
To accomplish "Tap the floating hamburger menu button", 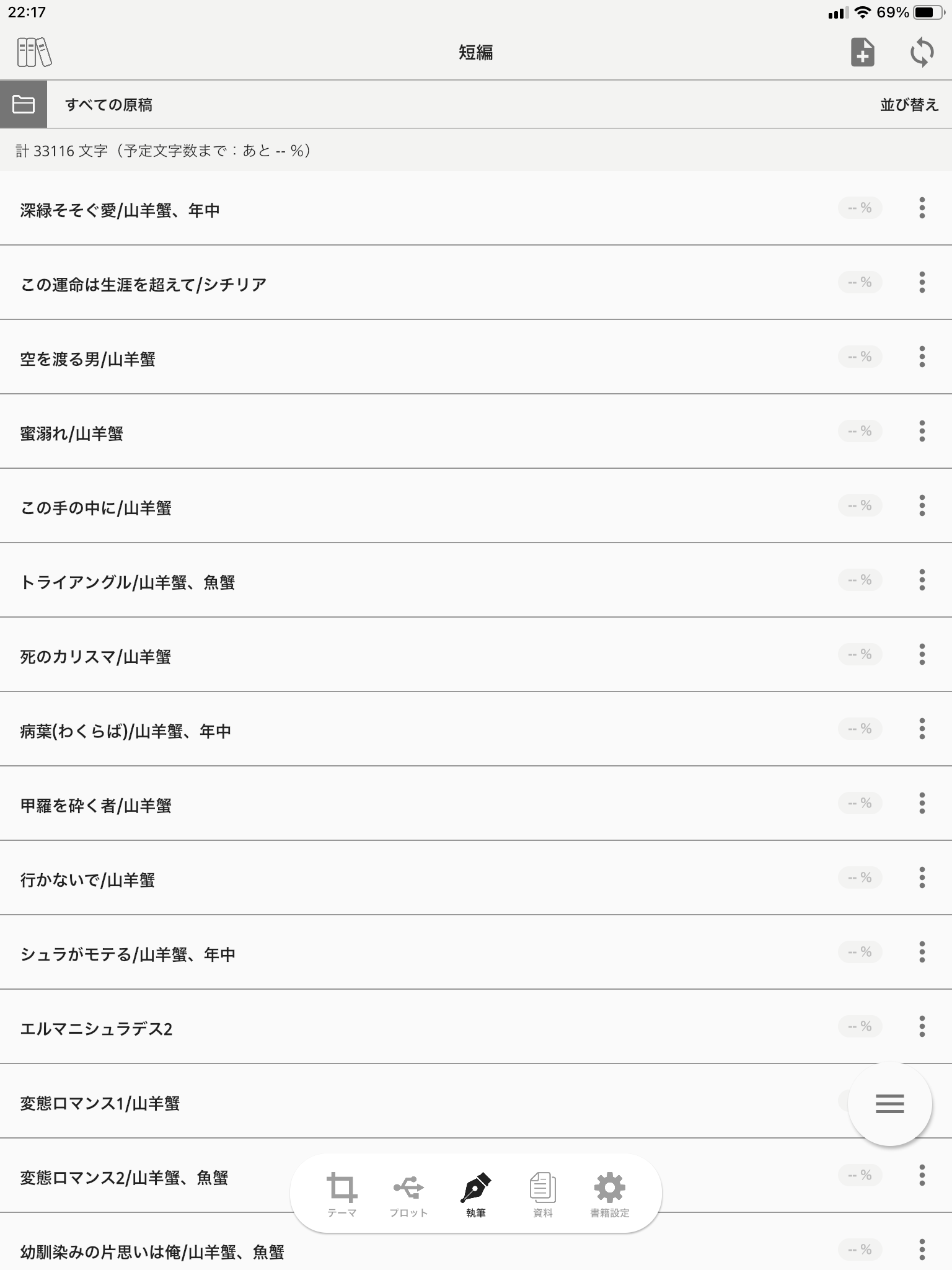I will [x=889, y=1104].
